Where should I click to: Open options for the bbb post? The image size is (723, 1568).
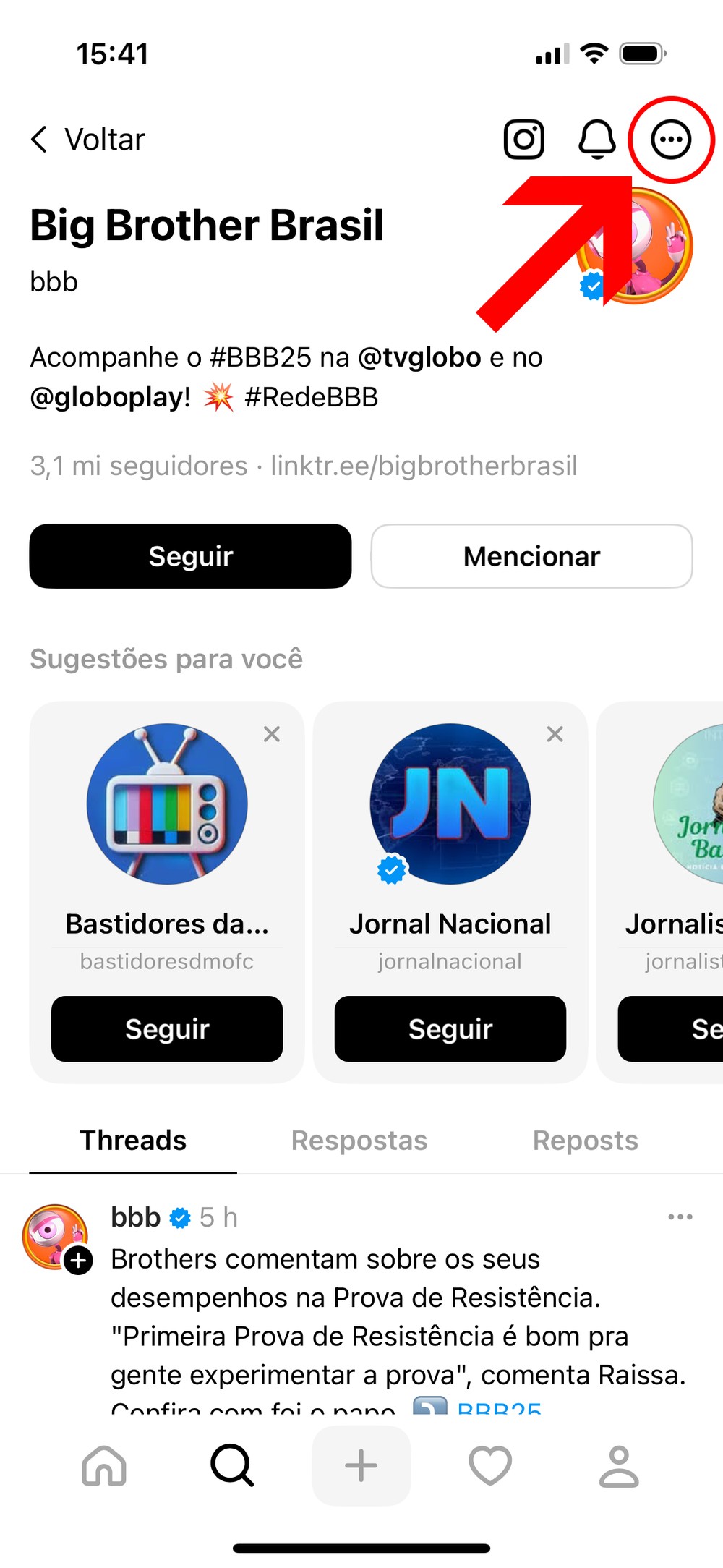point(680,1217)
